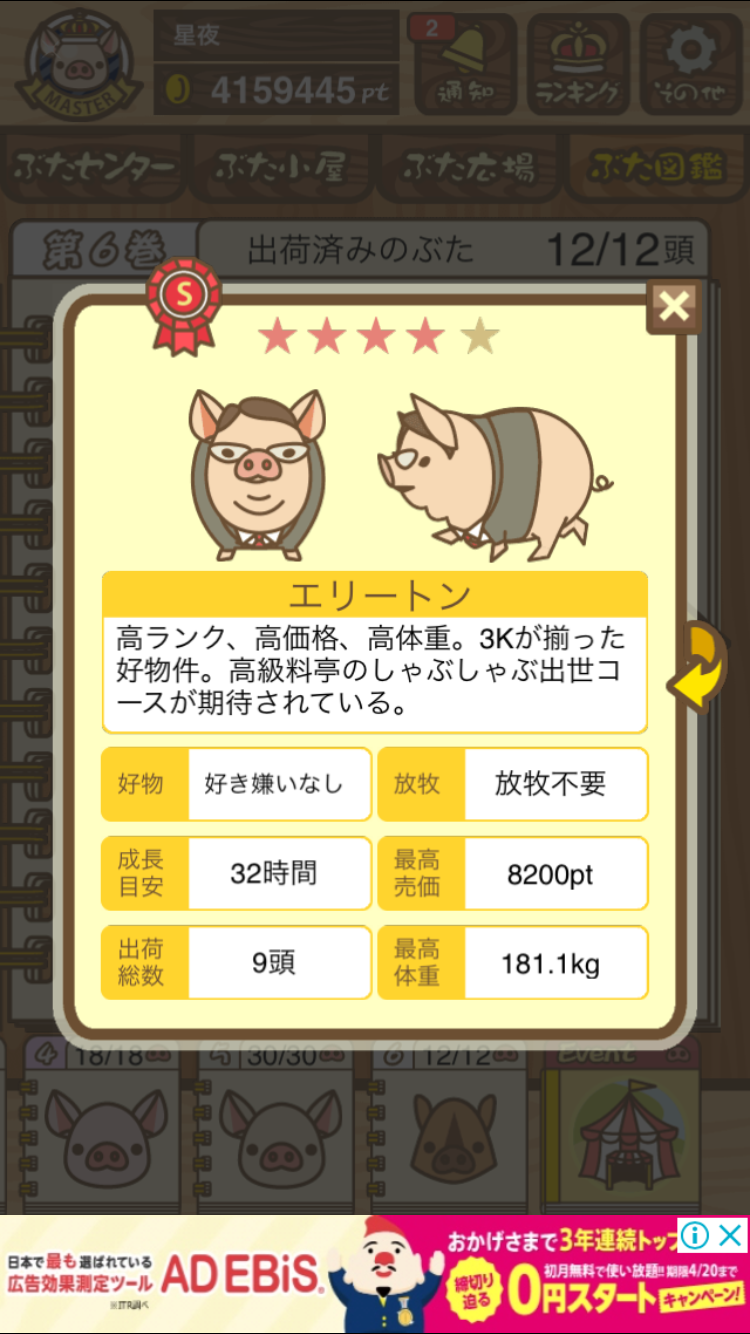Switch to the ぶた広場 tab
Image resolution: width=750 pixels, height=1334 pixels.
coord(469,167)
